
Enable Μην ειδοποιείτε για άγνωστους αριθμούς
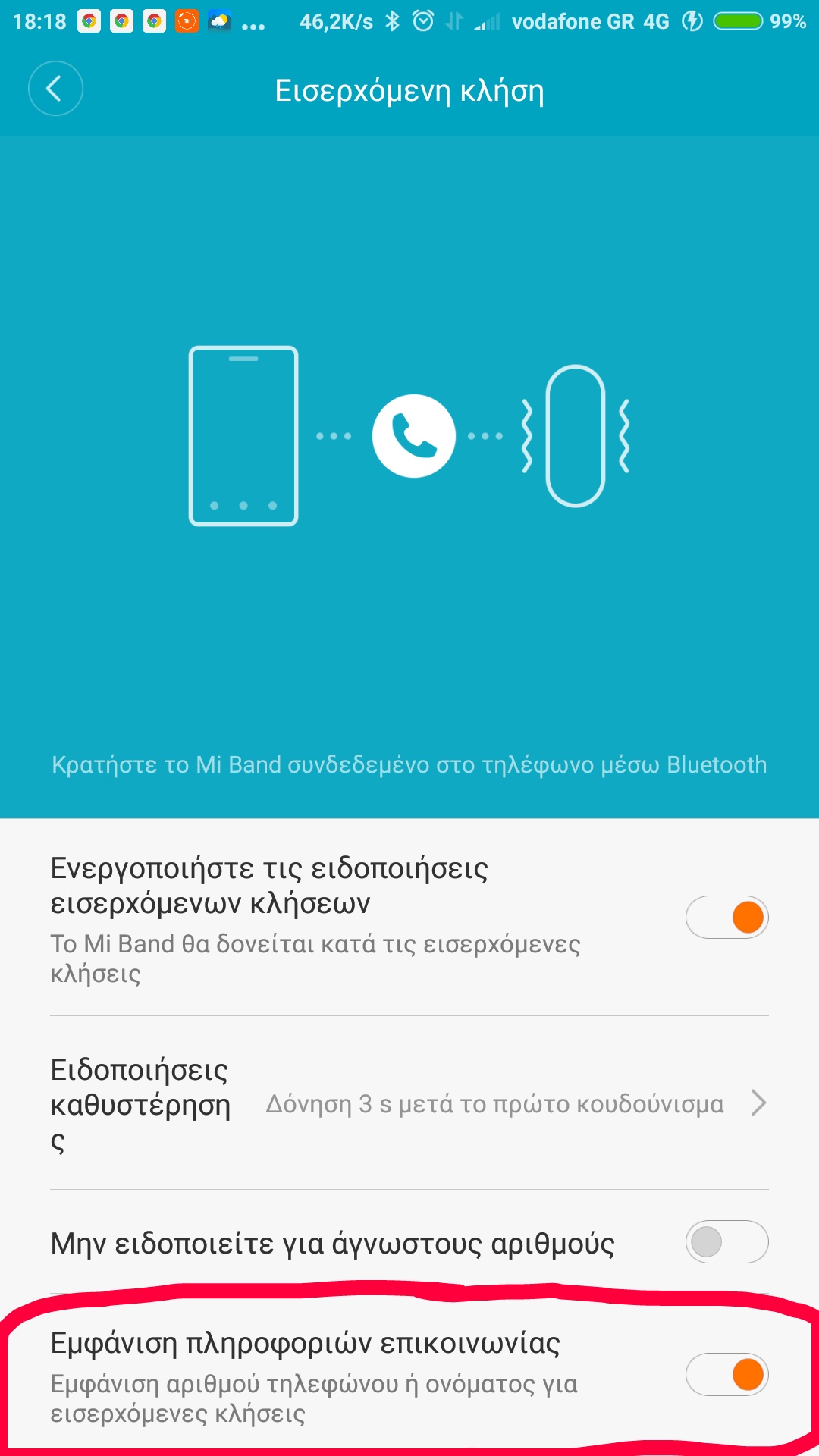pyautogui.click(x=726, y=1242)
